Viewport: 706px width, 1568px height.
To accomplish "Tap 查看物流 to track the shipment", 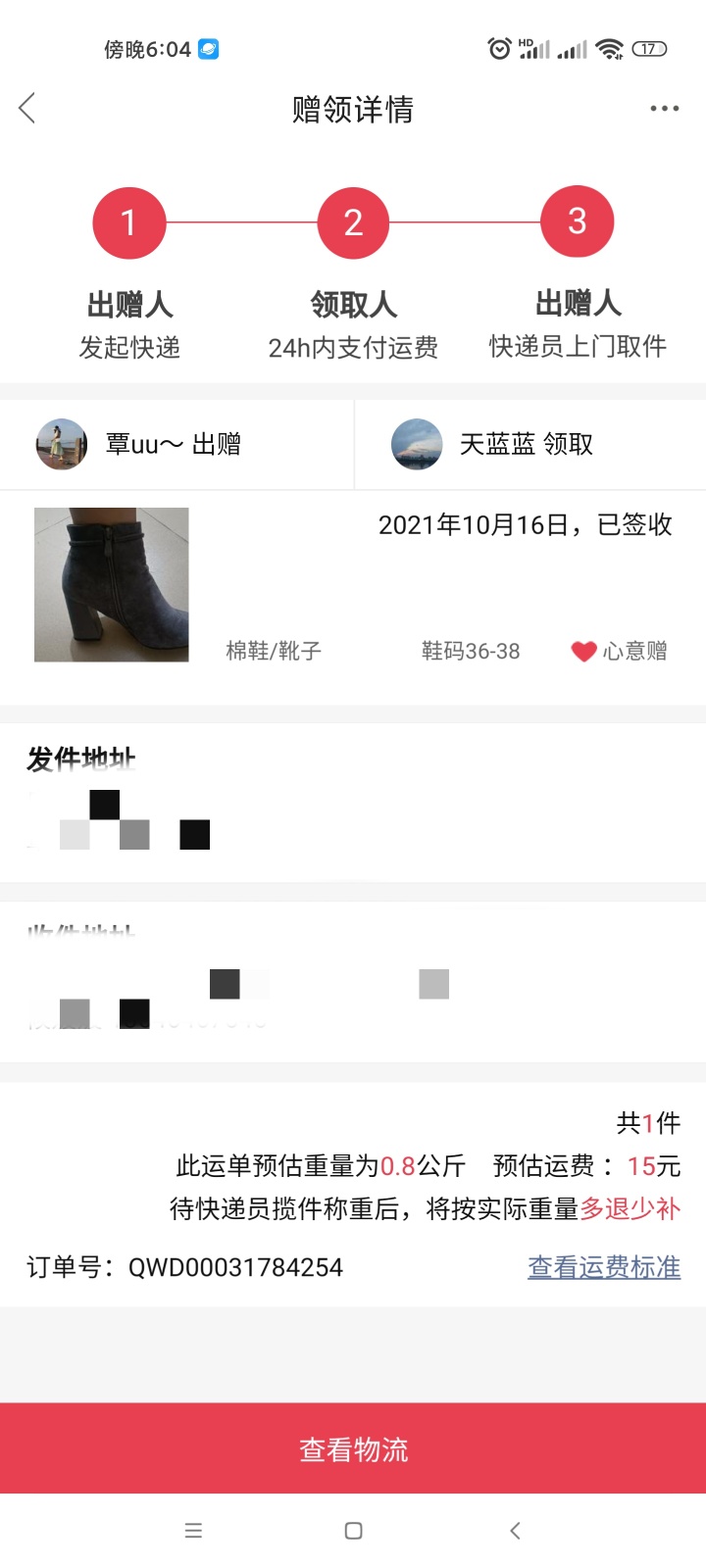I will click(353, 1448).
